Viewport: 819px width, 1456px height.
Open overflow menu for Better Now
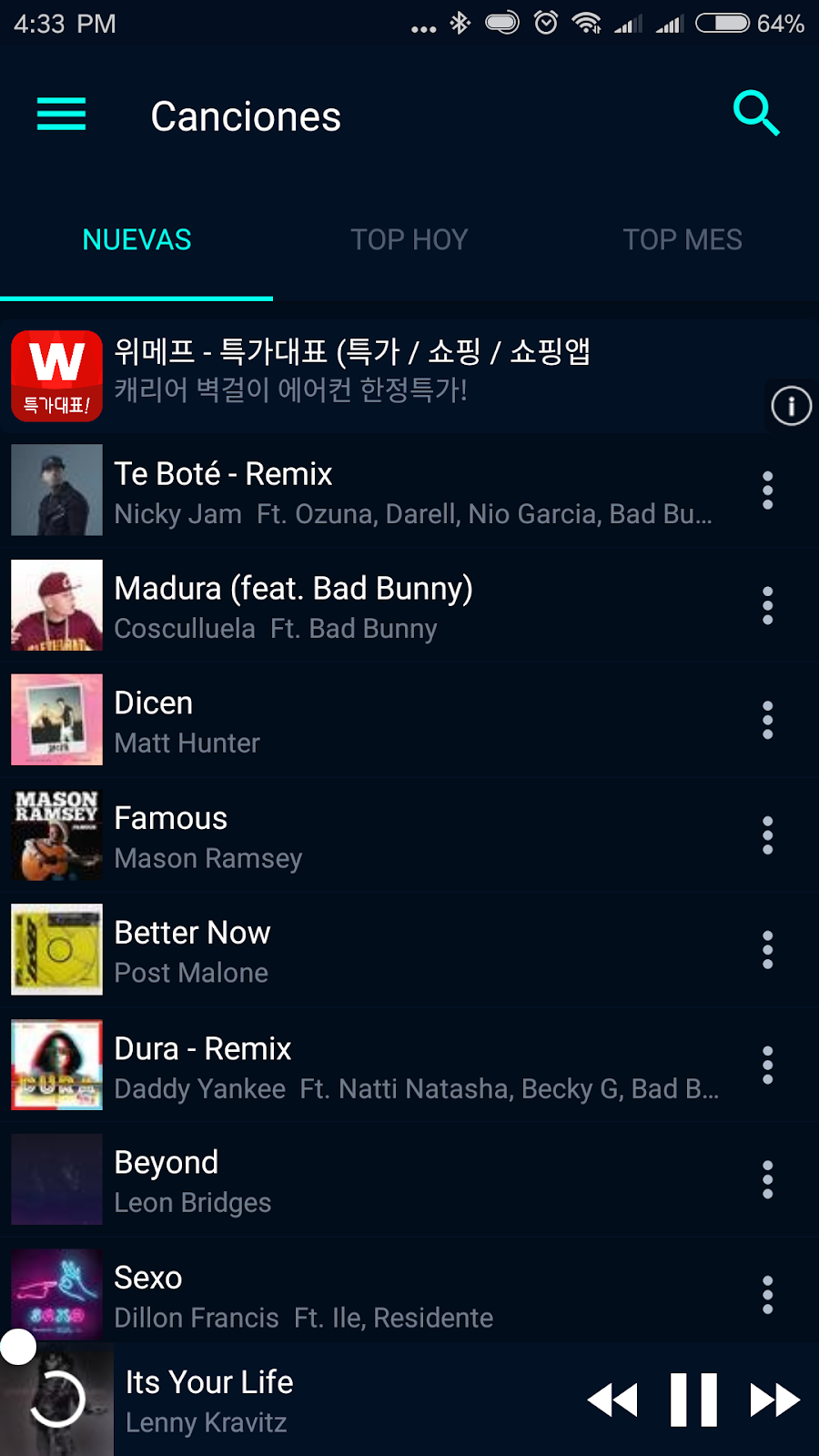pos(767,950)
